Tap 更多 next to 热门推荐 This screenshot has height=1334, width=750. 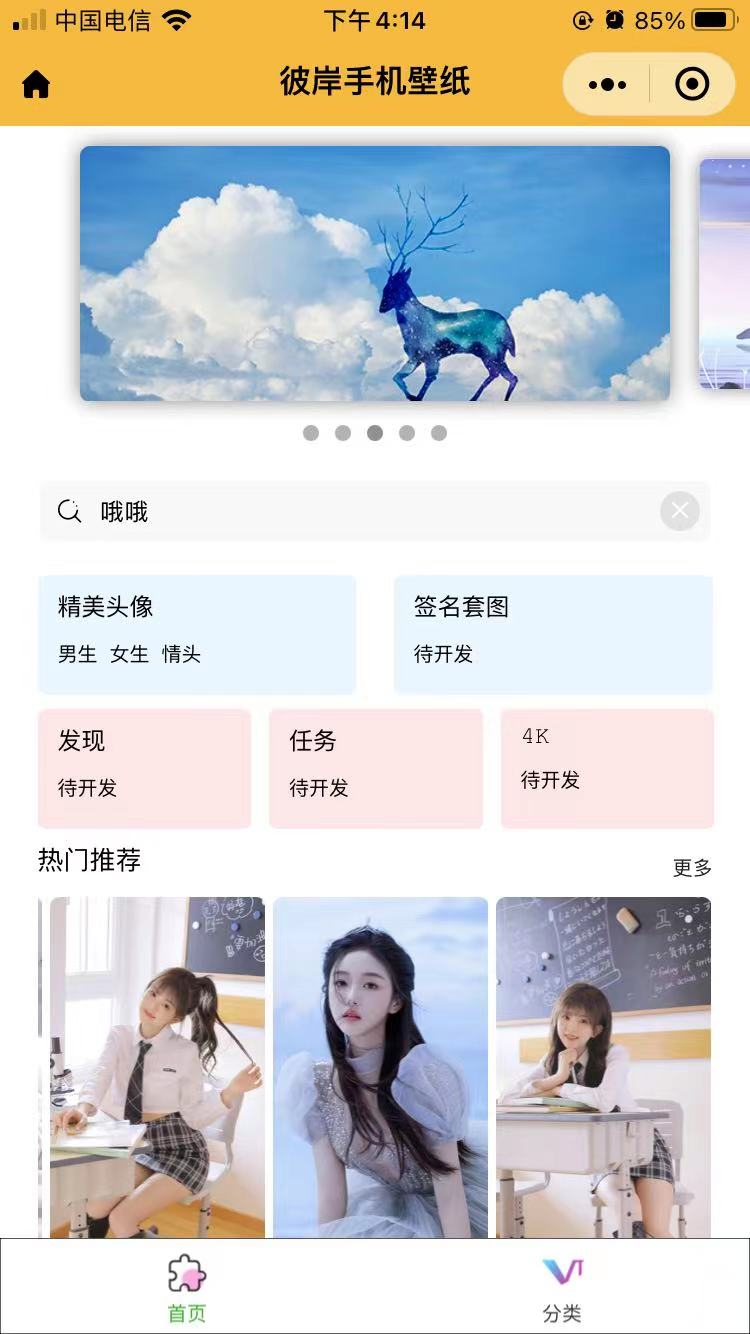tap(692, 867)
